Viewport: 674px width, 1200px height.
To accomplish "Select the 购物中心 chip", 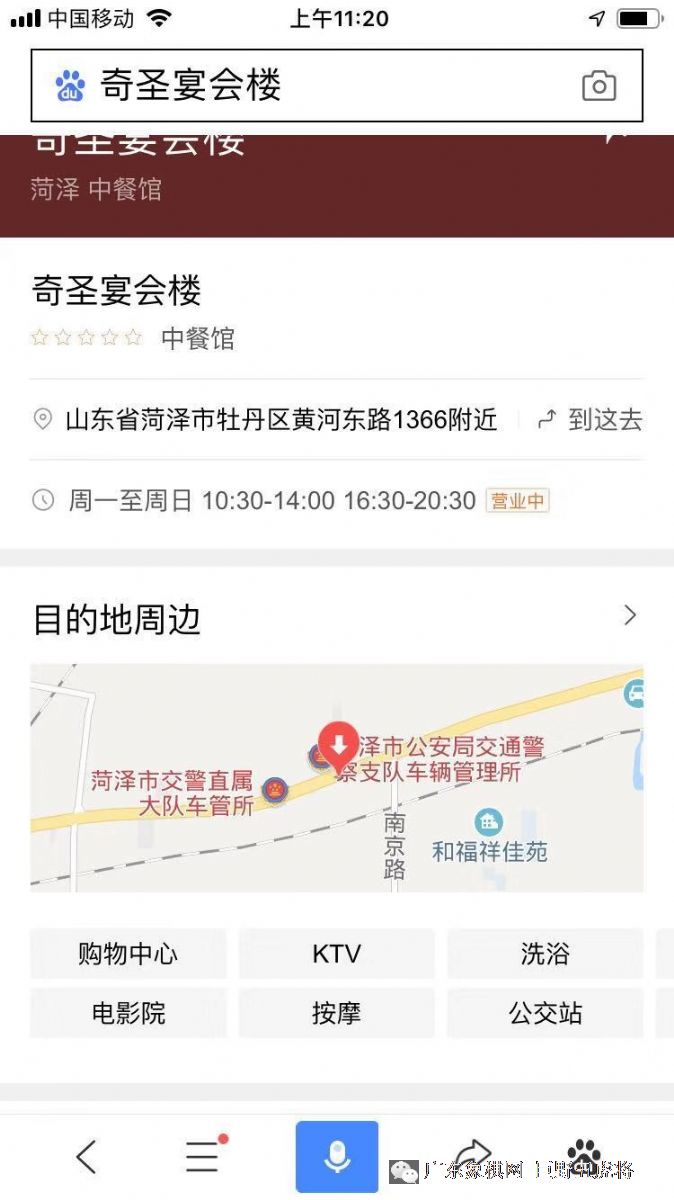I will click(128, 954).
